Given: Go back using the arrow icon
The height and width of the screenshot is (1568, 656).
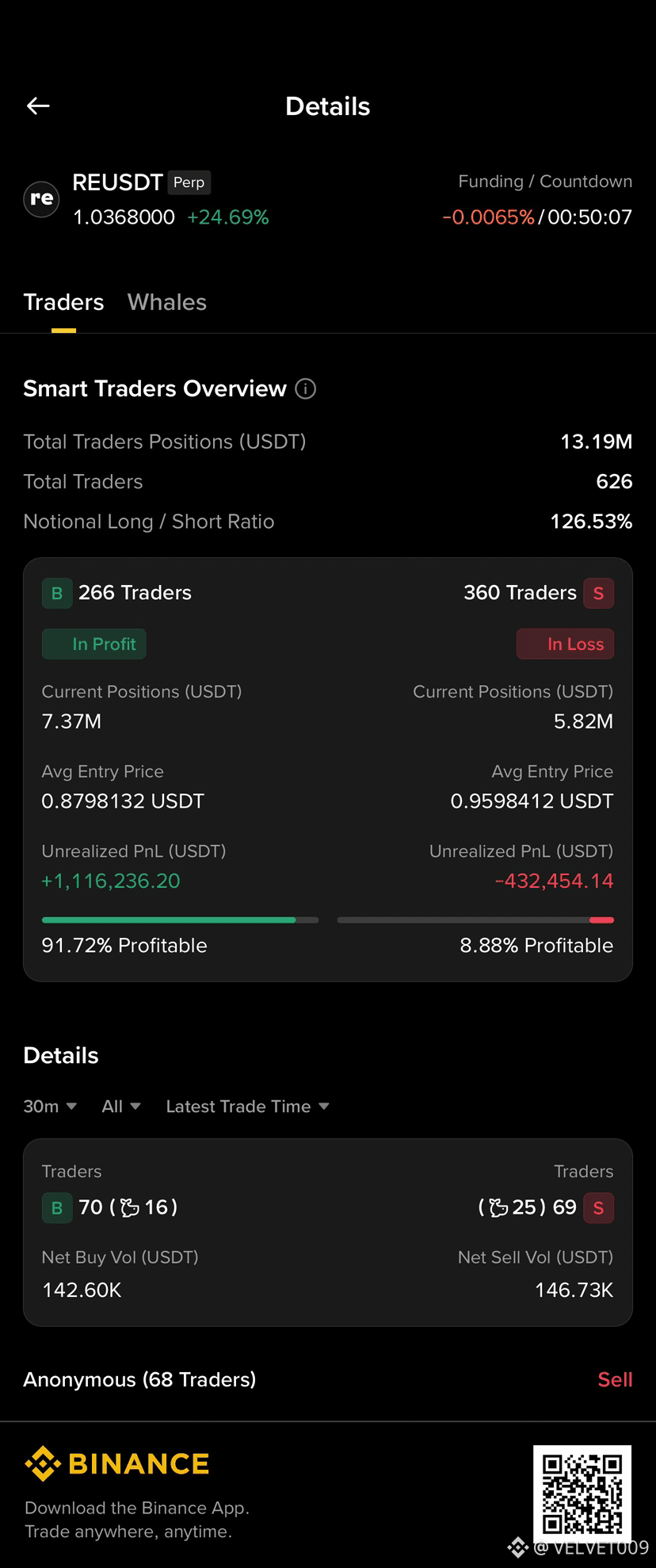Looking at the screenshot, I should pyautogui.click(x=38, y=105).
